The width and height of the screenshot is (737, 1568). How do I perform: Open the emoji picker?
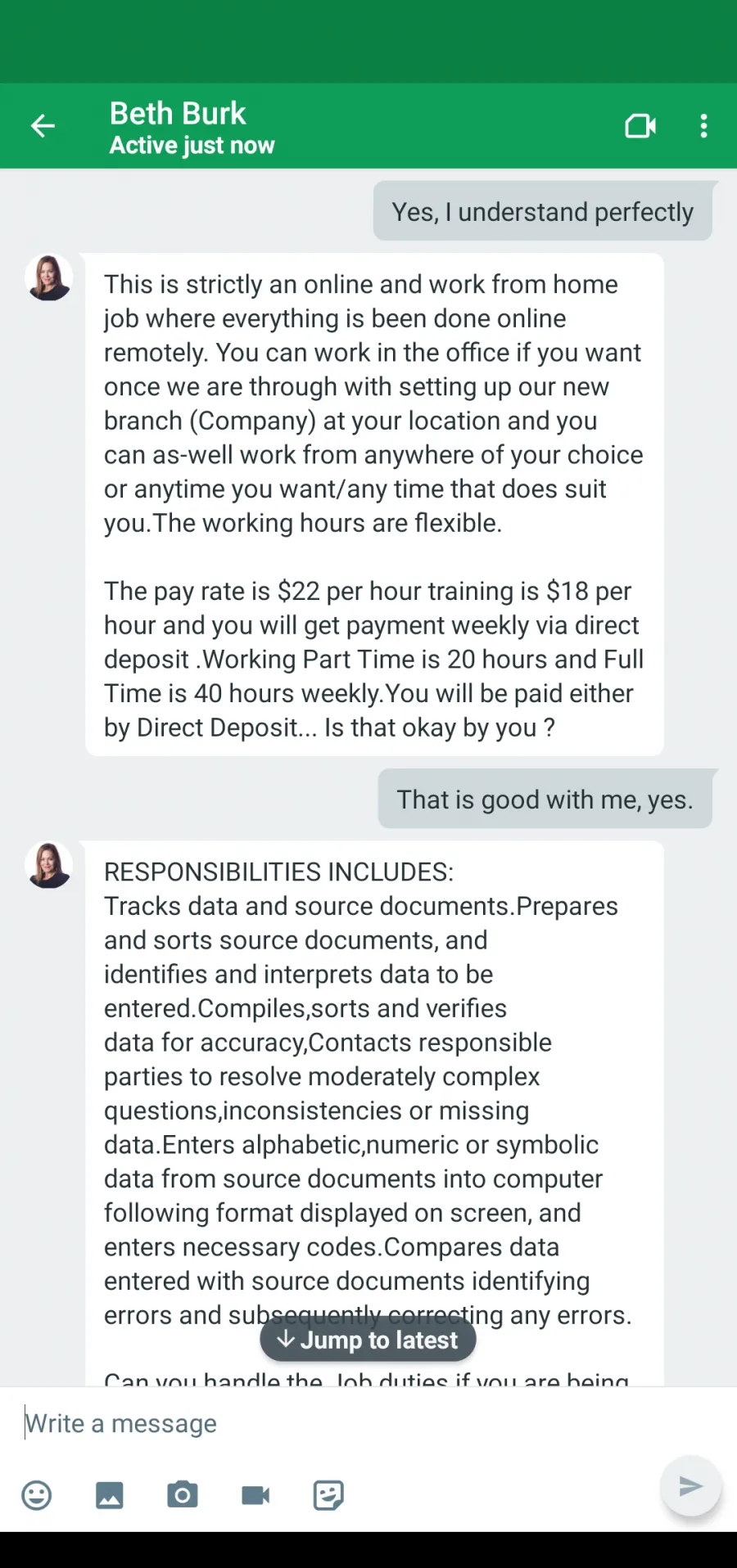(x=37, y=1495)
